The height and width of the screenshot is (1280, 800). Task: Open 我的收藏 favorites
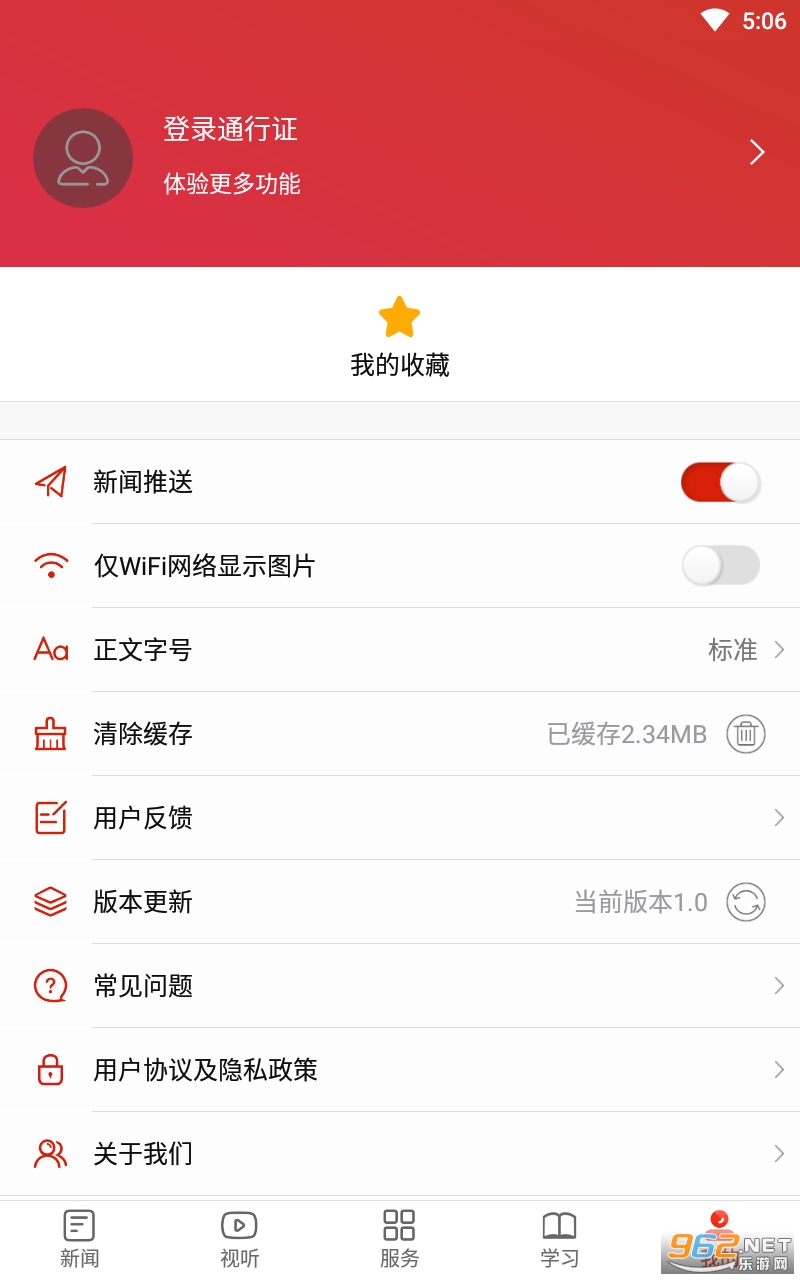pyautogui.click(x=400, y=338)
